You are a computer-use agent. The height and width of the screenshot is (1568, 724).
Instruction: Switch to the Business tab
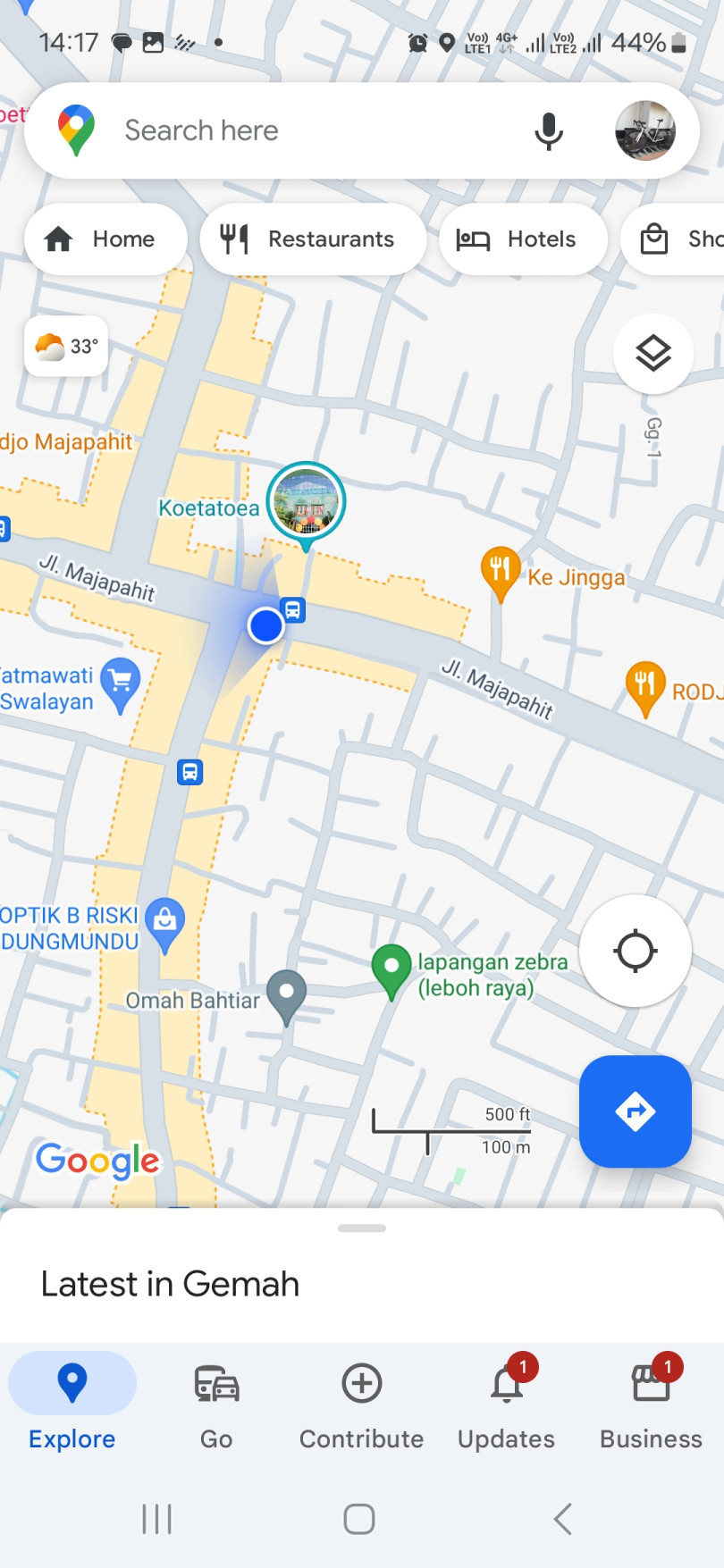pyautogui.click(x=651, y=1406)
